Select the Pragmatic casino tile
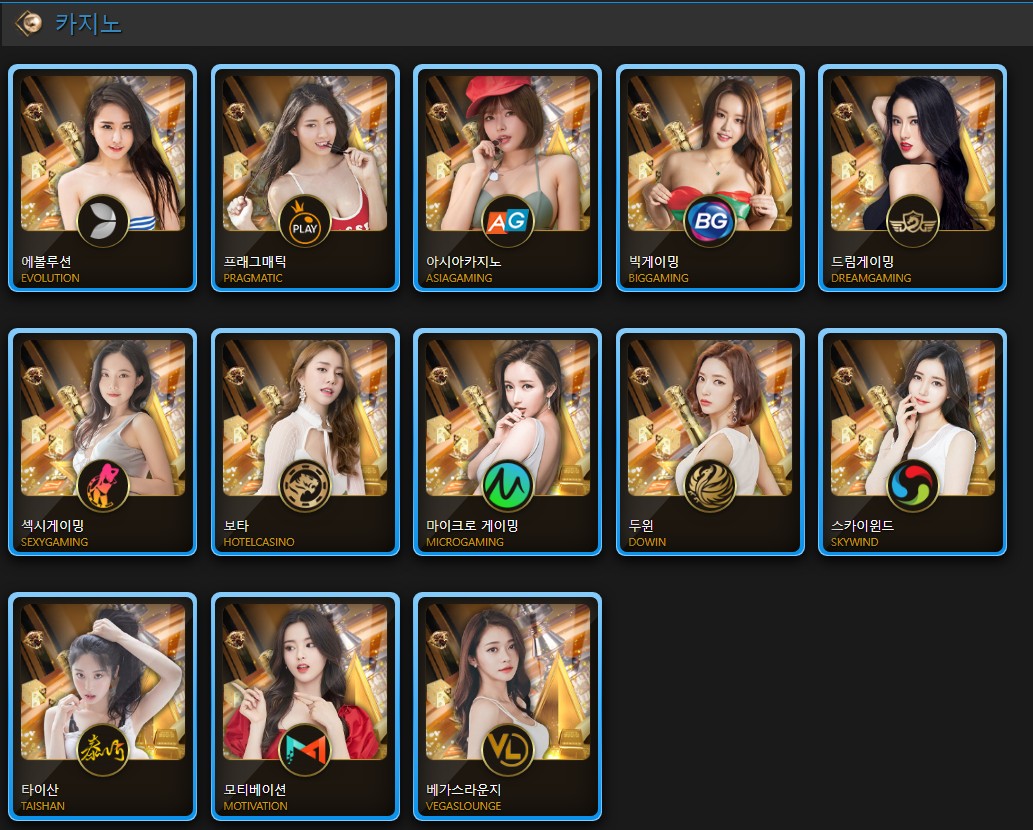 click(x=305, y=178)
